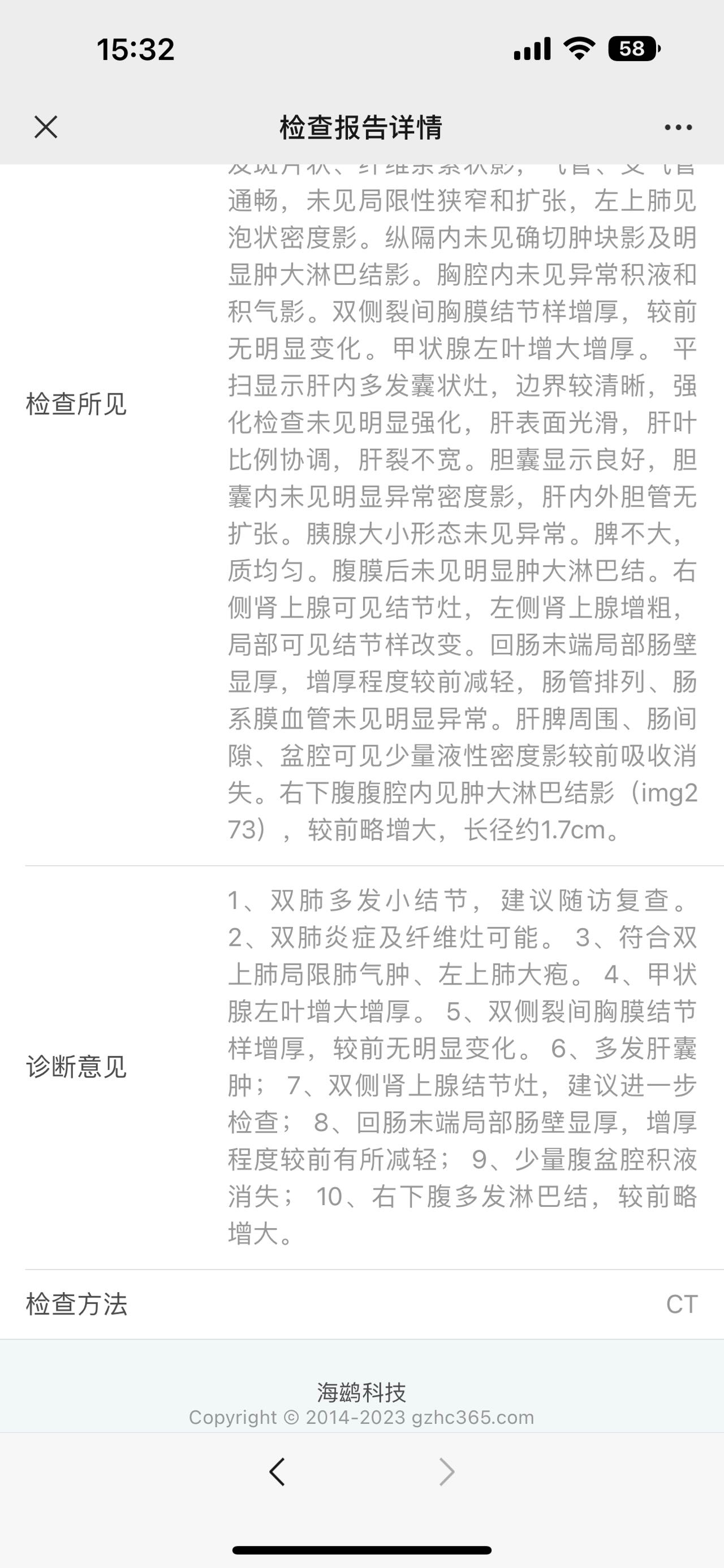Image resolution: width=724 pixels, height=1568 pixels.
Task: Tap the forward navigation arrow
Action: (x=447, y=1472)
